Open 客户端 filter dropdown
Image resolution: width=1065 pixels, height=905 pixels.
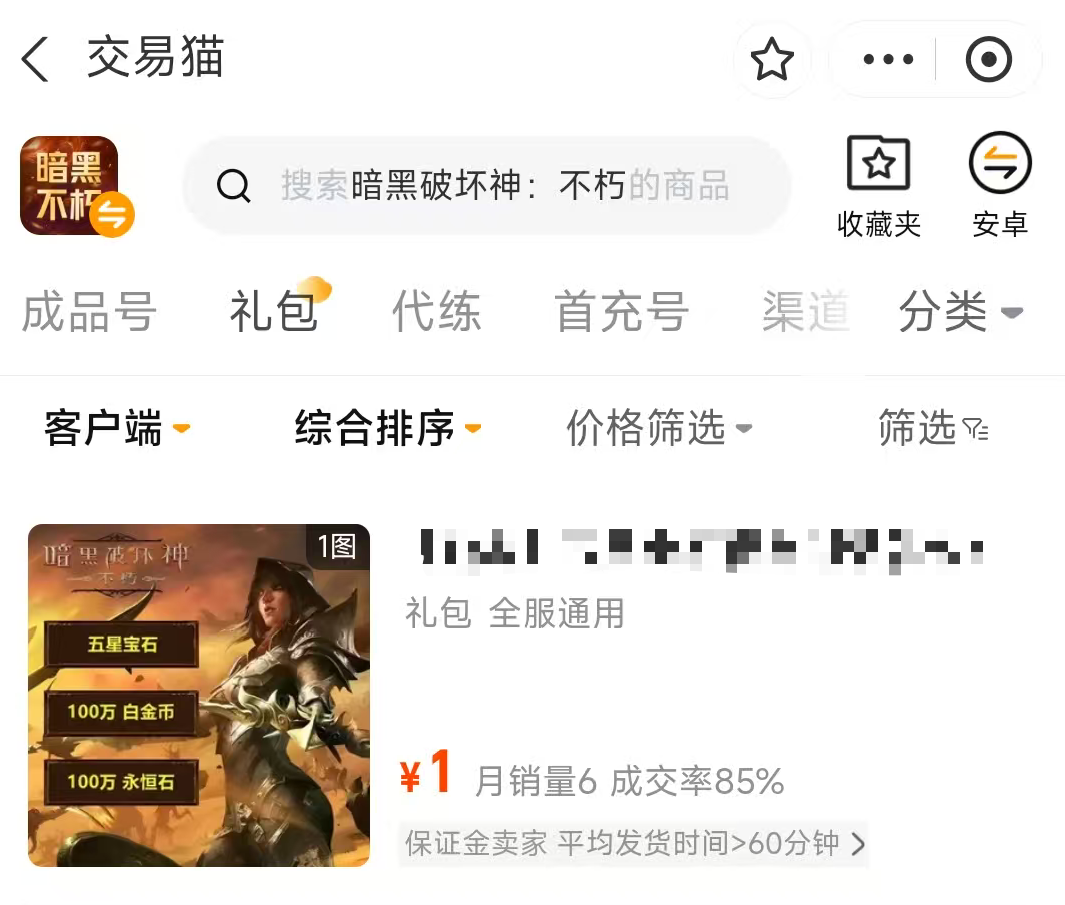click(x=117, y=429)
